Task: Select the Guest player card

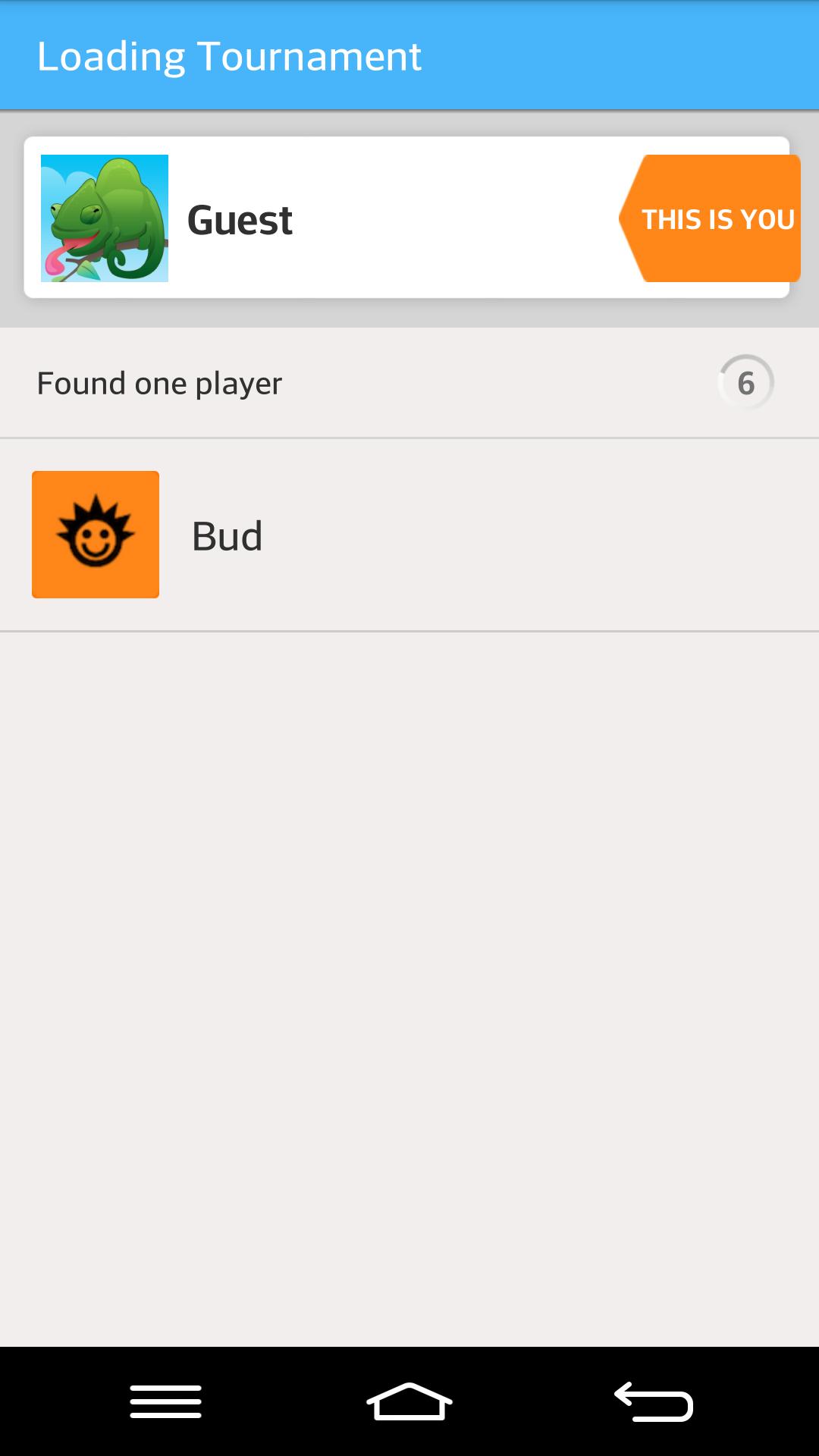Action: pos(409,218)
